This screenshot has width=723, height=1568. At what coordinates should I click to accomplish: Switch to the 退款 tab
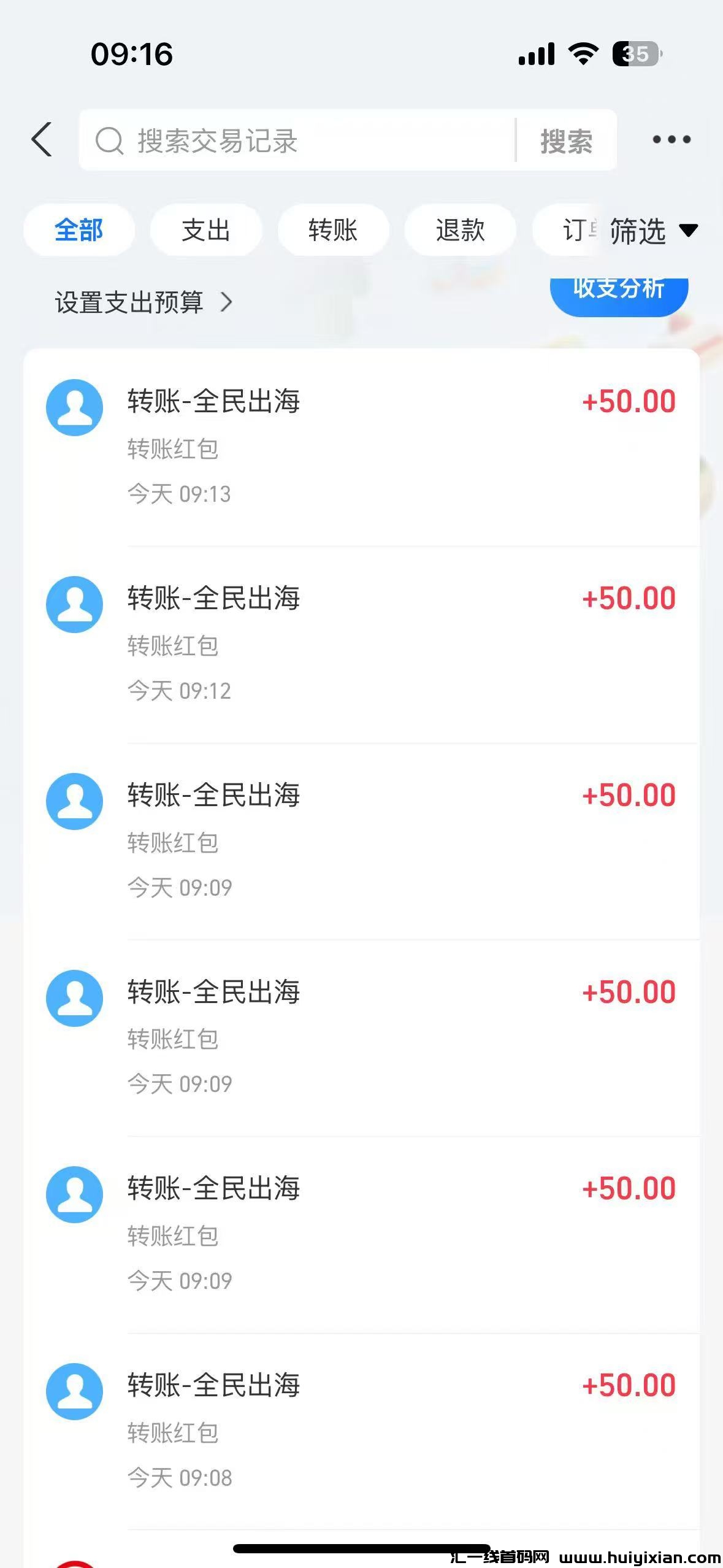pyautogui.click(x=460, y=231)
